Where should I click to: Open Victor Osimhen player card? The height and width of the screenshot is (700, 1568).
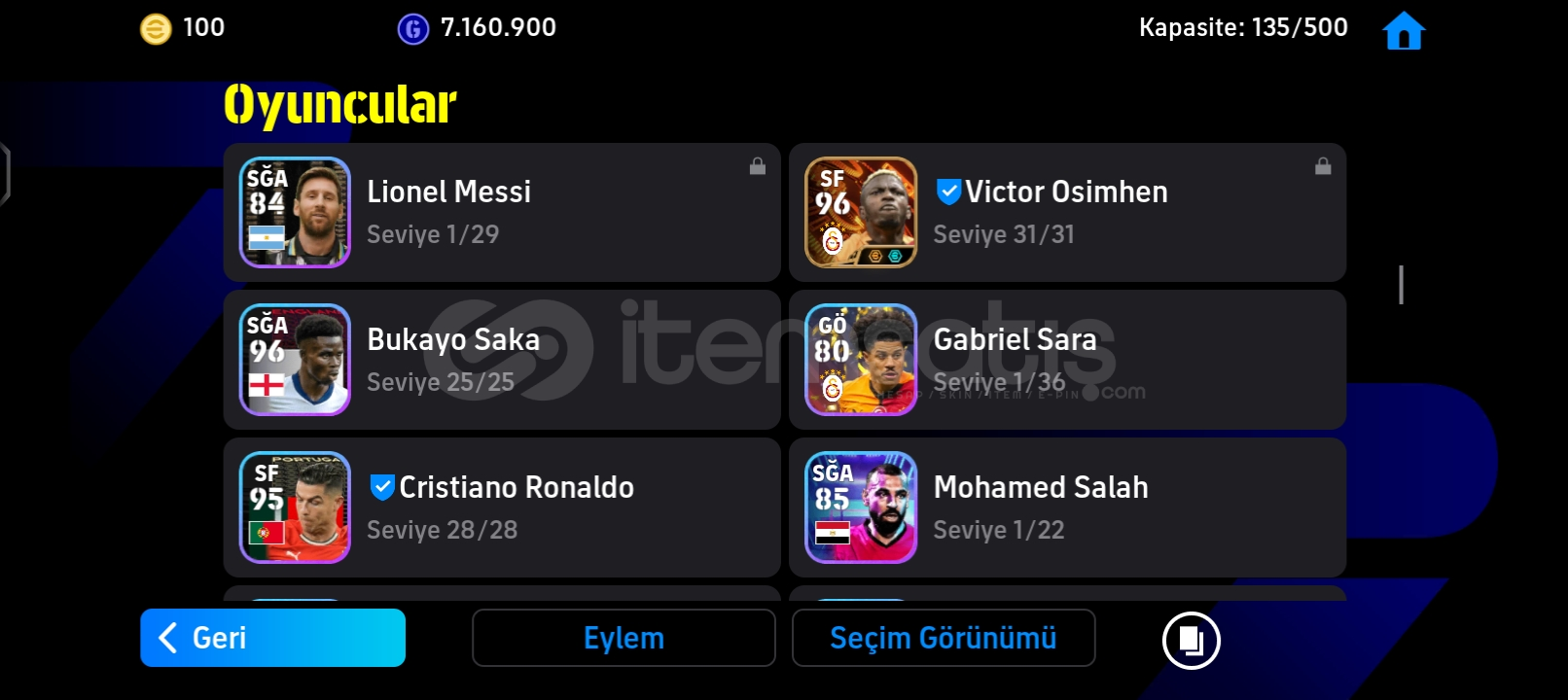[1067, 213]
